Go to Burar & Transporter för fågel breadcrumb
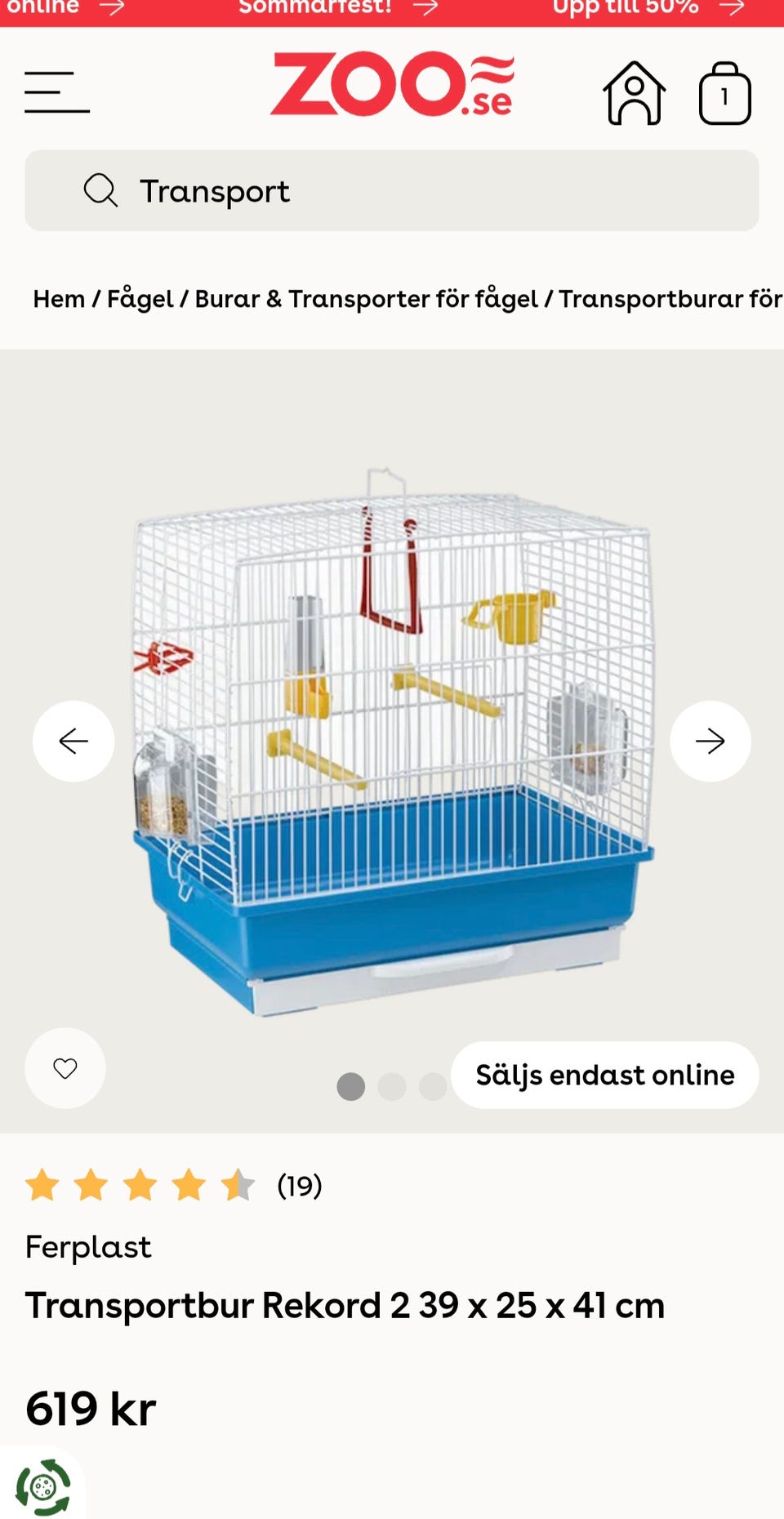Viewport: 784px width, 1519px height. click(366, 299)
